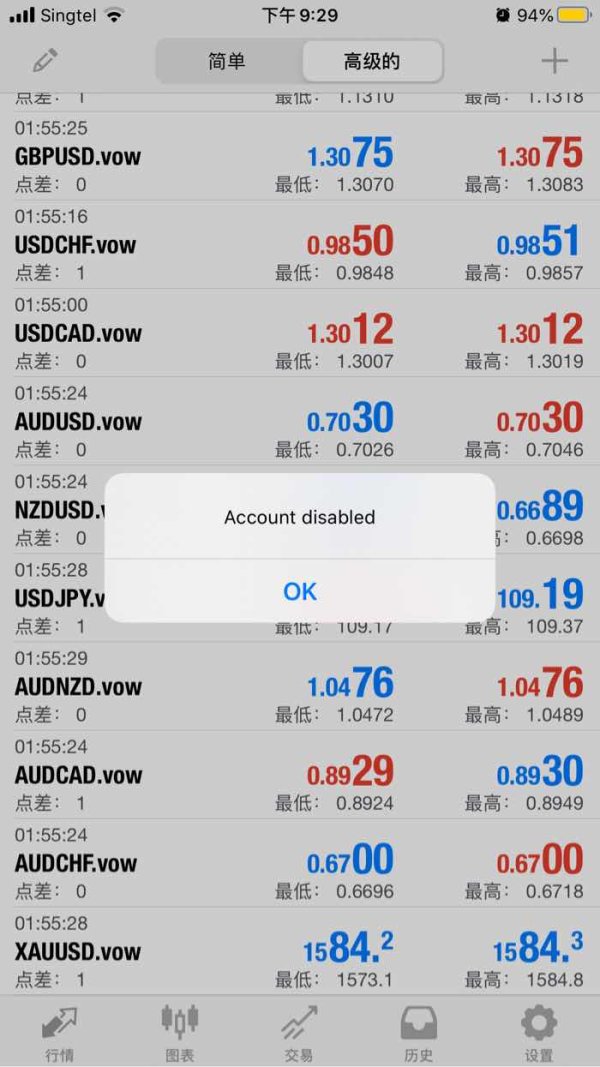
Task: Select the 高级的 view
Action: point(371,61)
